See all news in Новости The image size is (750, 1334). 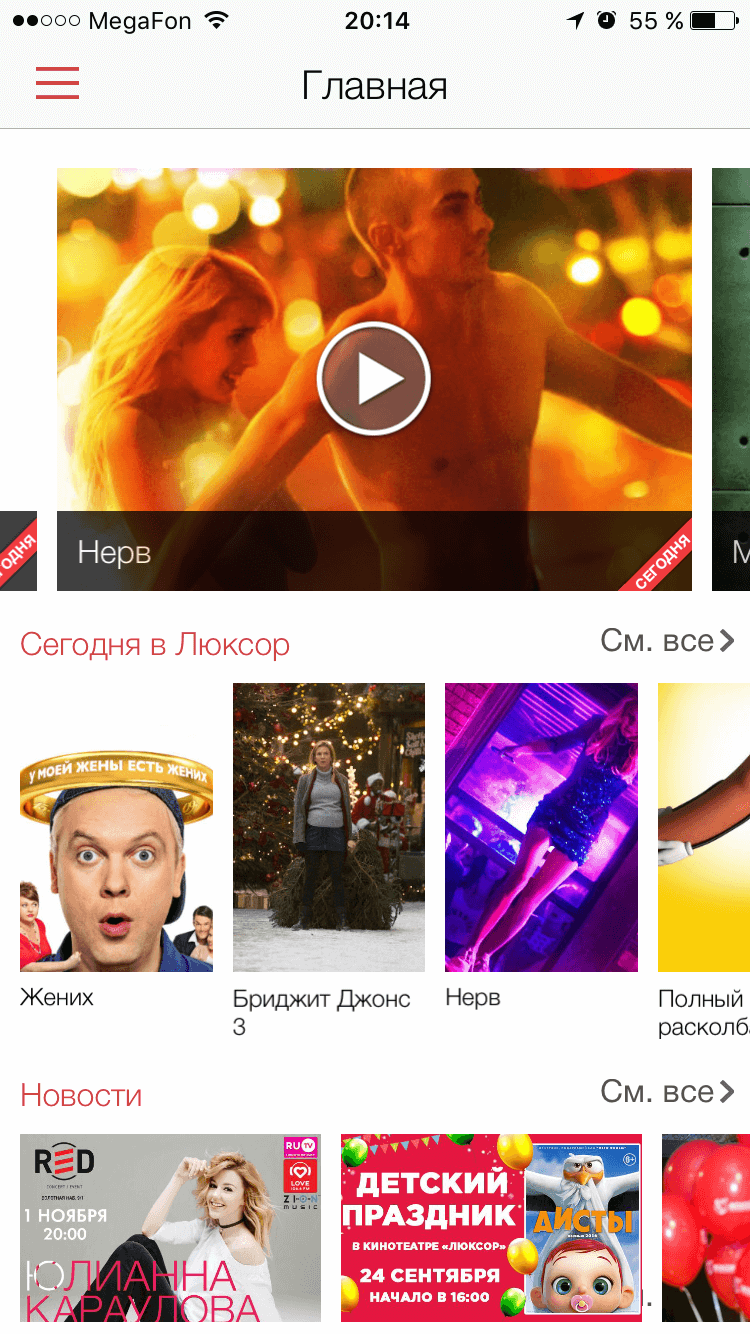[667, 1092]
